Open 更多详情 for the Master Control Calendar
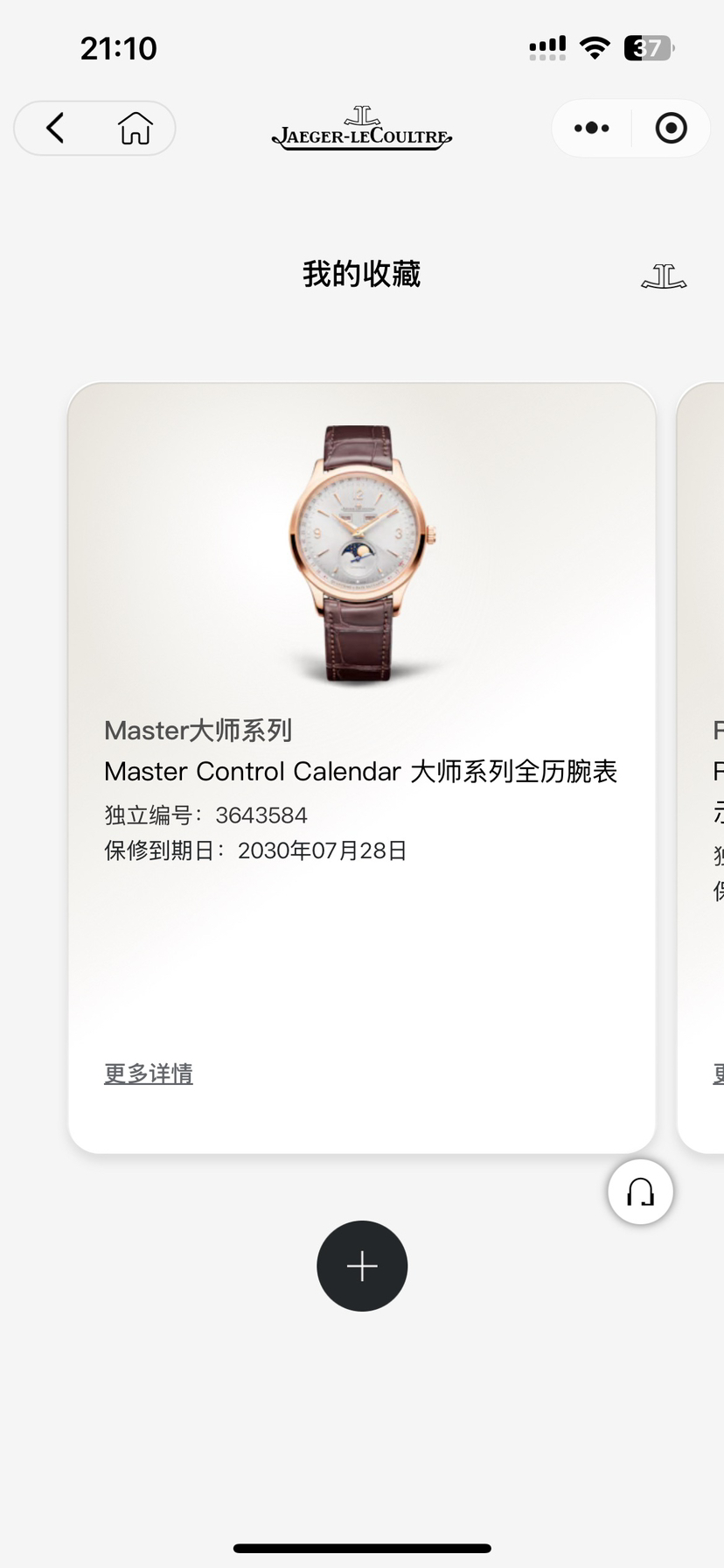The height and width of the screenshot is (1568, 724). click(149, 1074)
